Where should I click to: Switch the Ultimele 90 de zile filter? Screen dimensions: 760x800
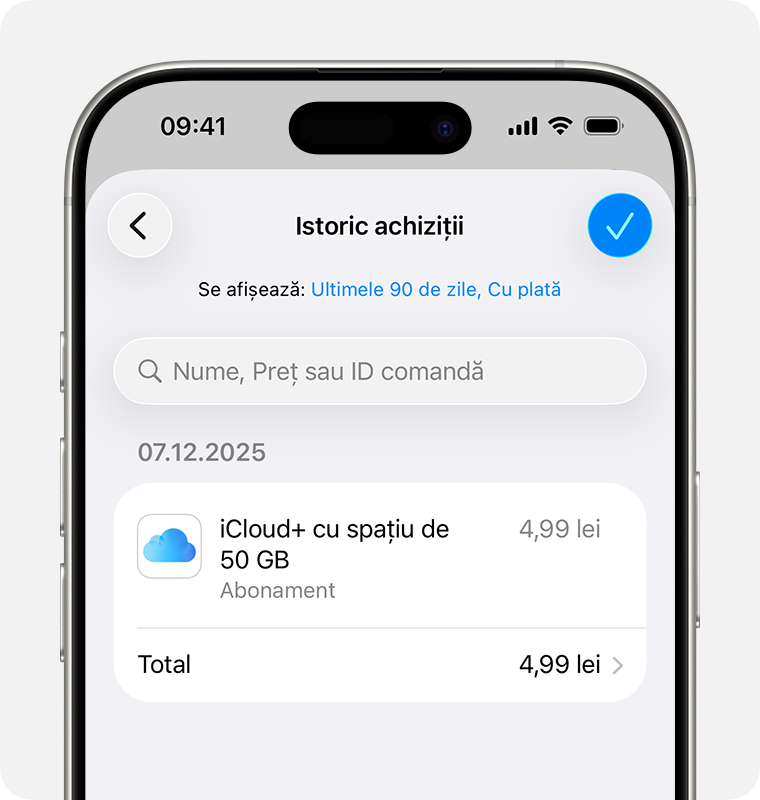tap(398, 289)
